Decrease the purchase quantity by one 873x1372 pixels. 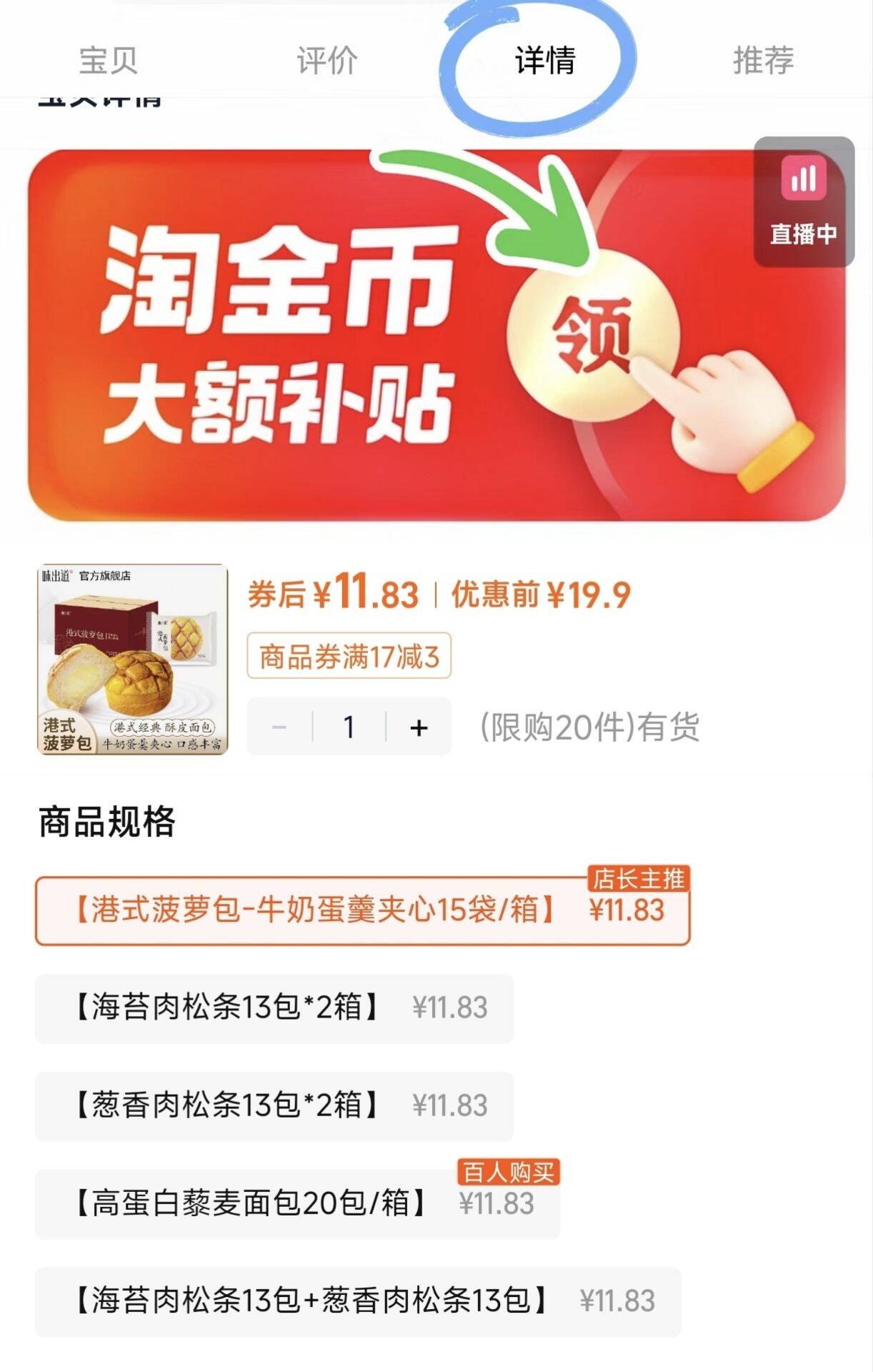coord(279,727)
